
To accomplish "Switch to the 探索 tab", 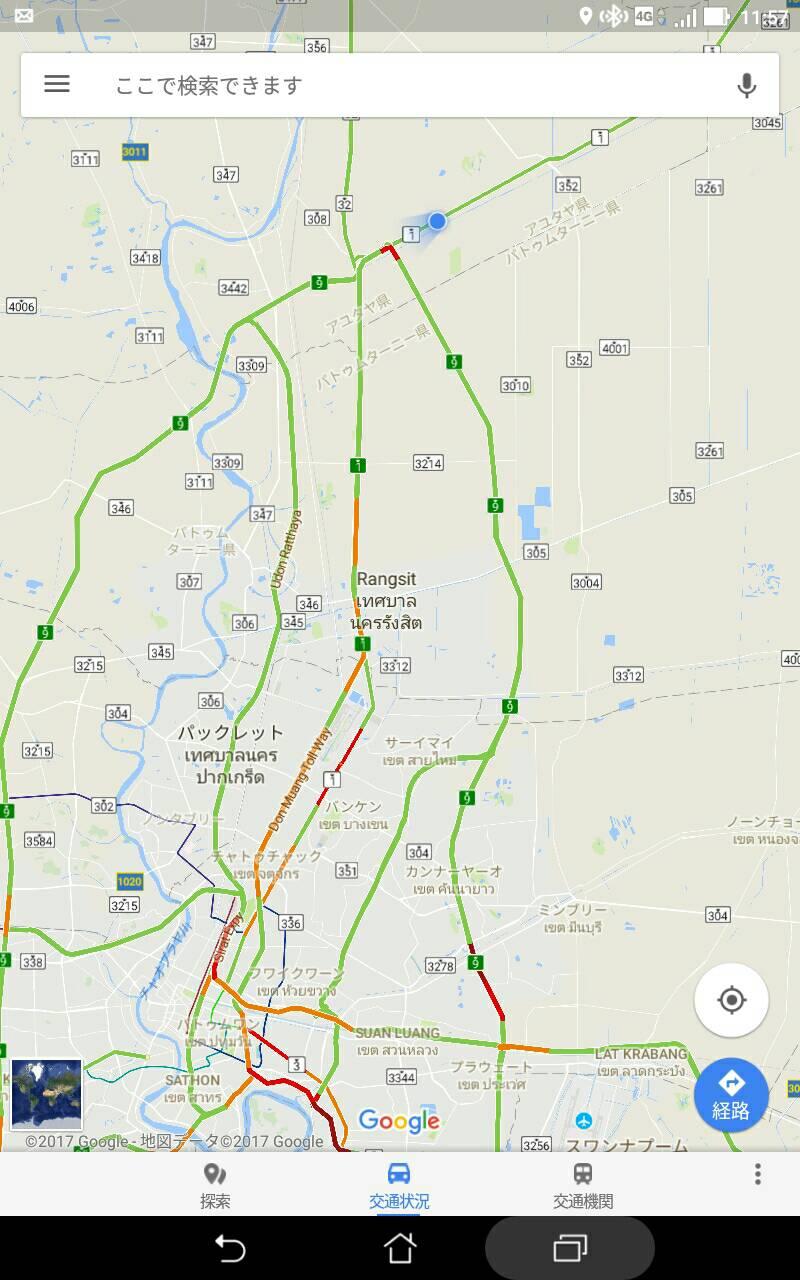I will 215,1185.
